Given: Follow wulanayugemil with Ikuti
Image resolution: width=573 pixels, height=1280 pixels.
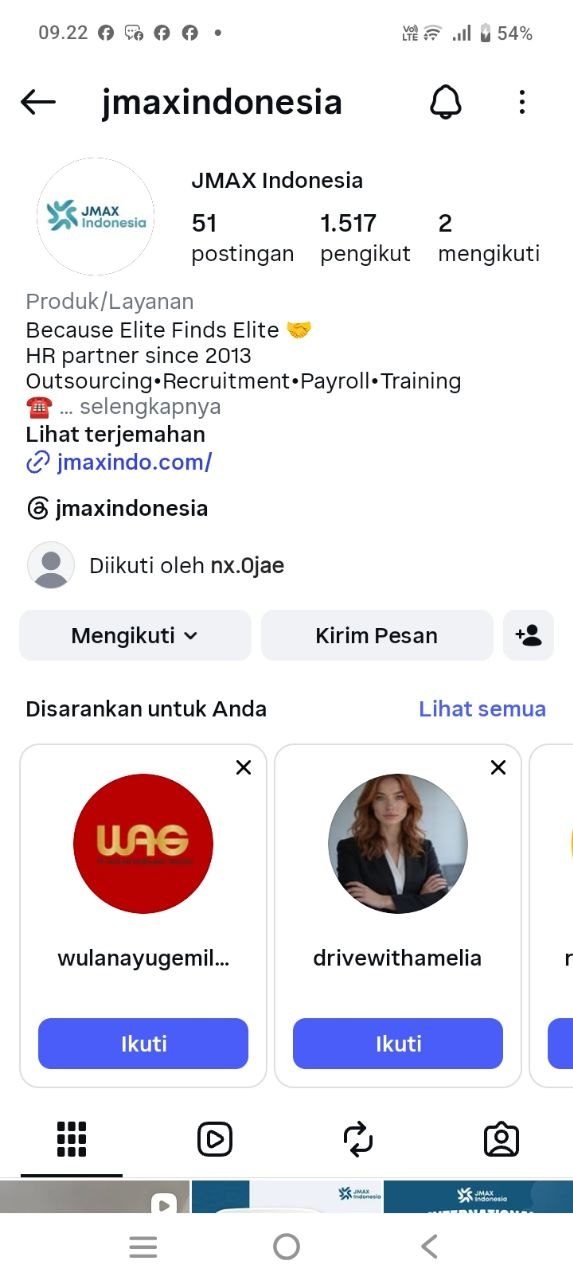Looking at the screenshot, I should (x=143, y=1044).
